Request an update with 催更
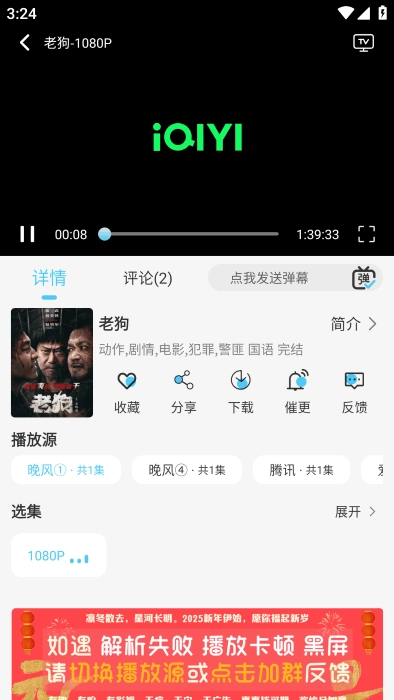Viewport: 394px width, 700px height. coord(298,393)
